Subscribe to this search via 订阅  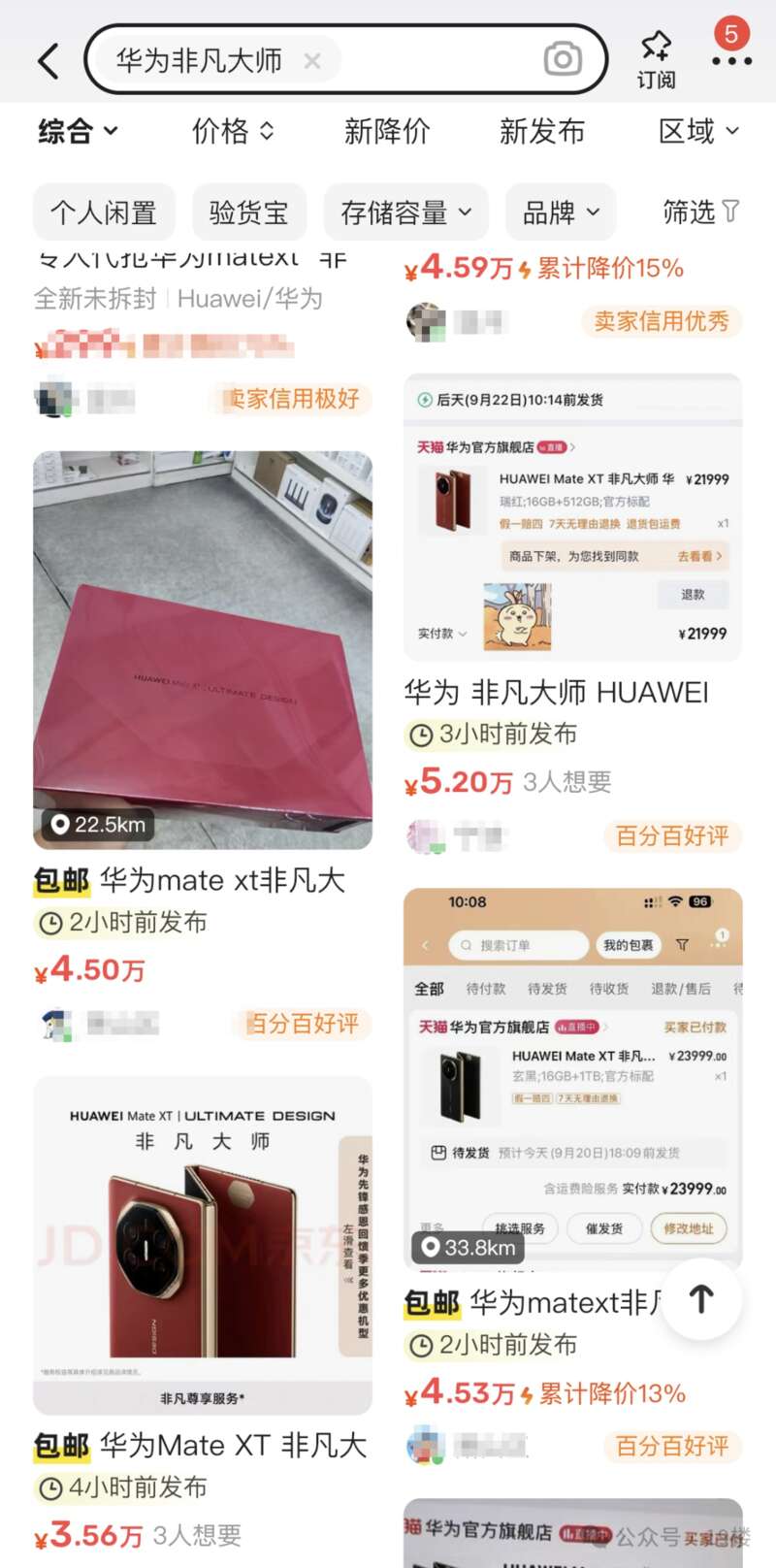click(x=656, y=60)
